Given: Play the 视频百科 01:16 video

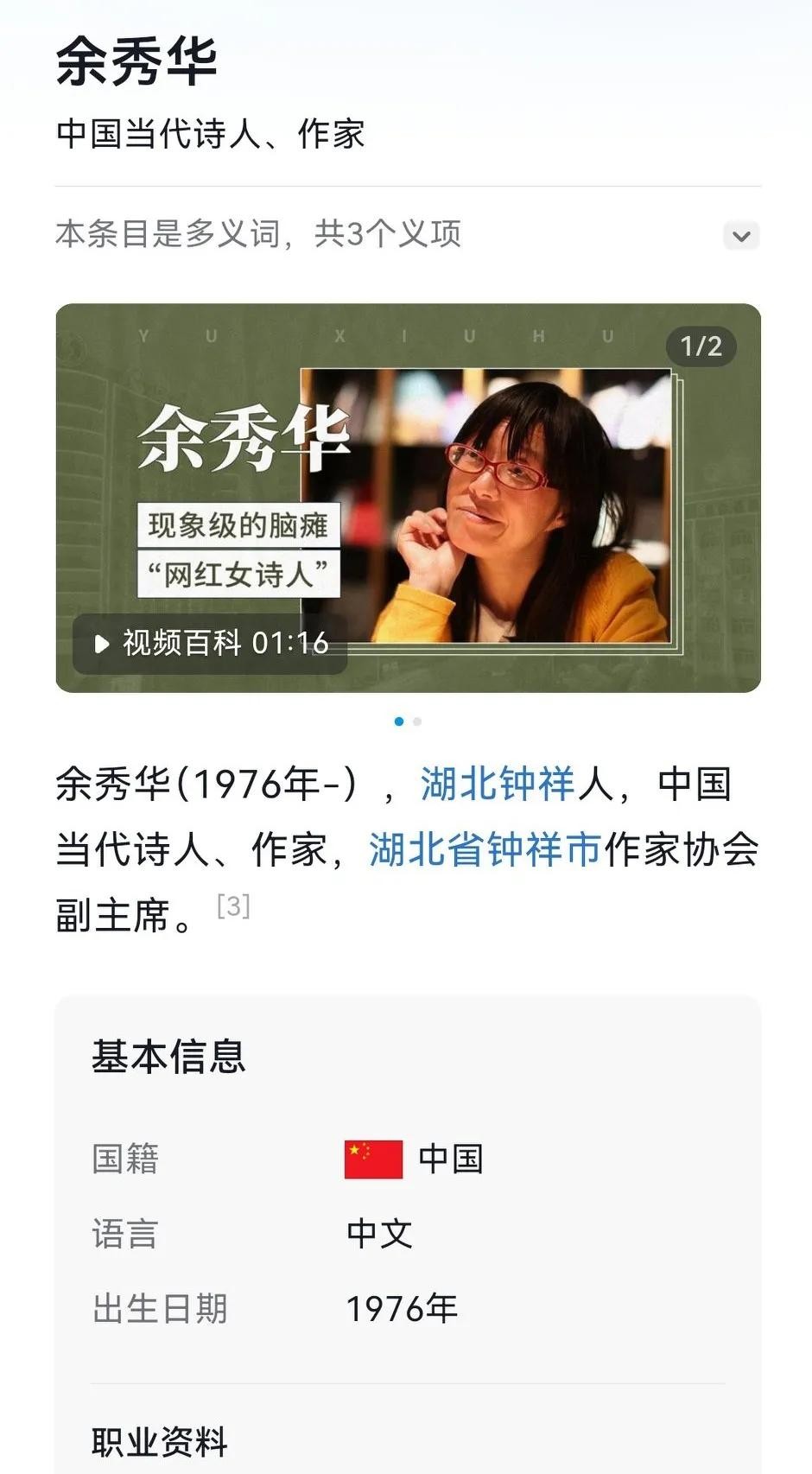Looking at the screenshot, I should [210, 644].
